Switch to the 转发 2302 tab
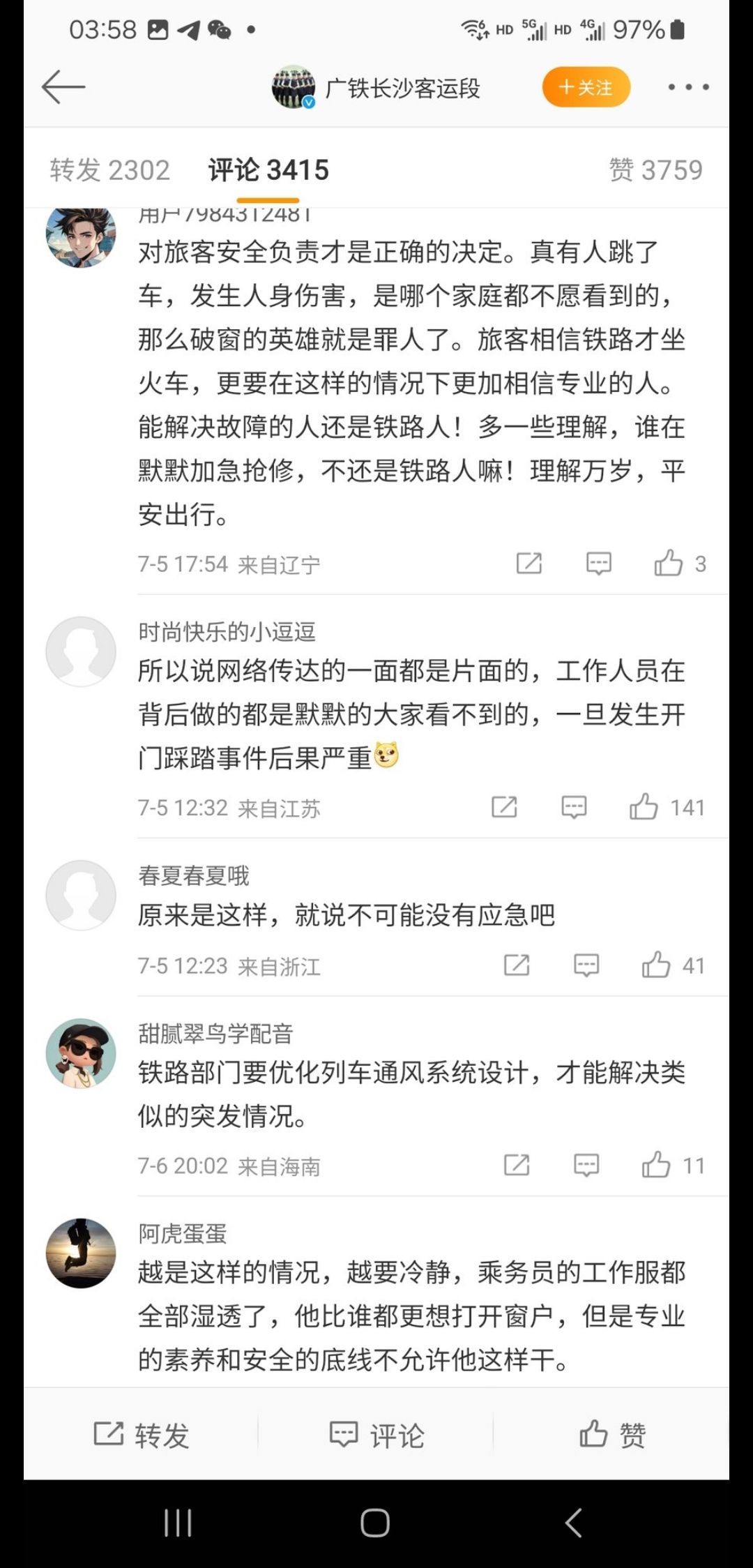Image resolution: width=753 pixels, height=1568 pixels. point(110,170)
